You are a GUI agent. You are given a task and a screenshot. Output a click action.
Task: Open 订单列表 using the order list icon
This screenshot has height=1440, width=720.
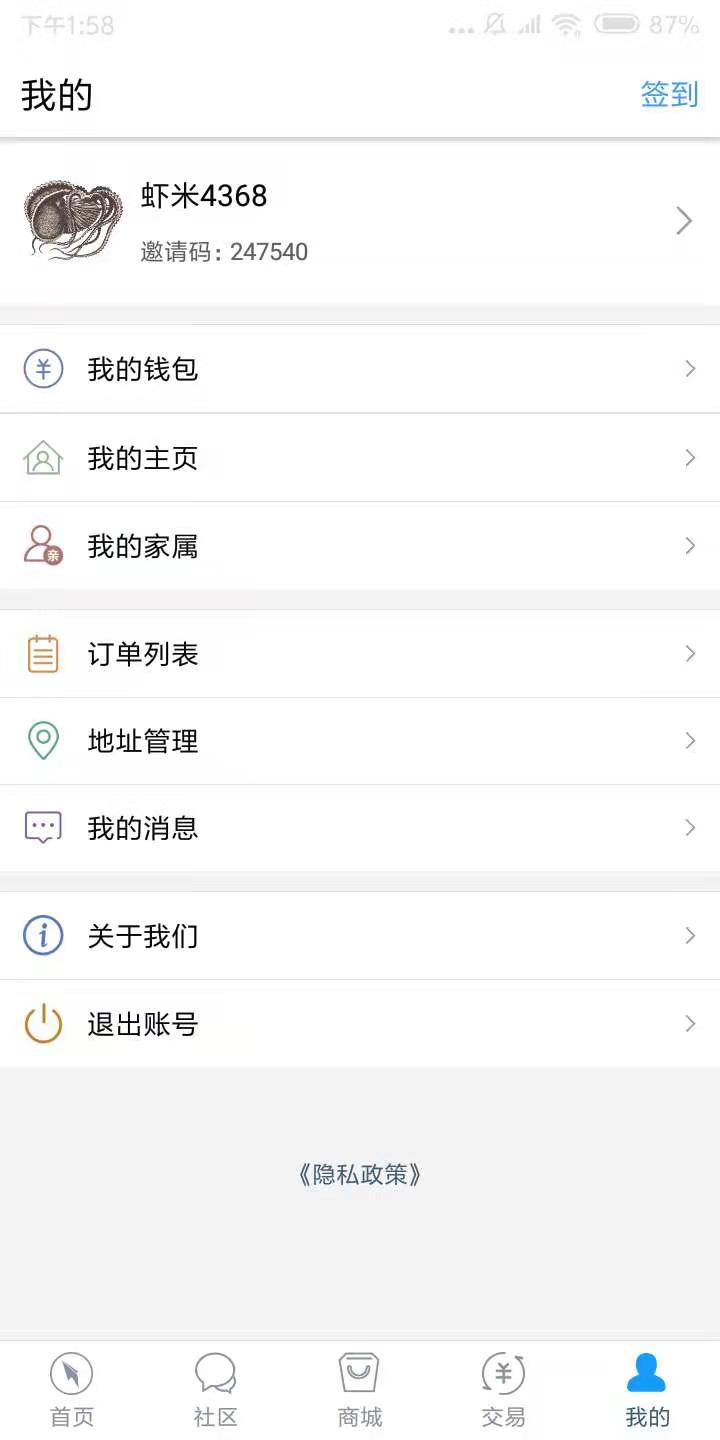pyautogui.click(x=42, y=653)
